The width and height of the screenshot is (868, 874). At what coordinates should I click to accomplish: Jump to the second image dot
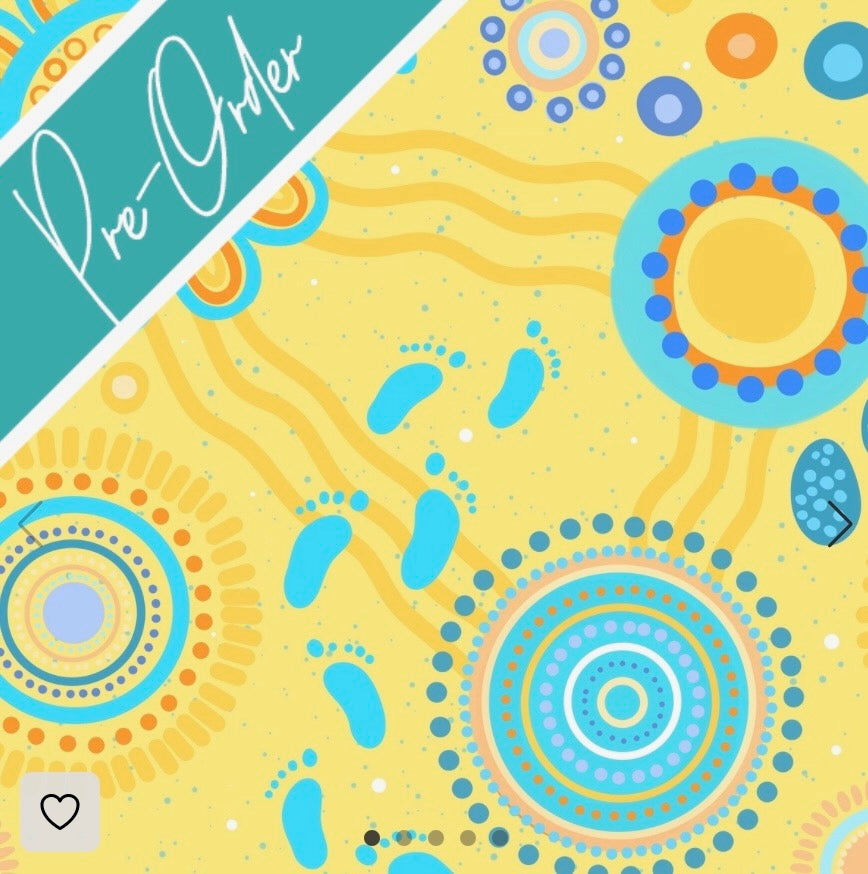(x=404, y=838)
